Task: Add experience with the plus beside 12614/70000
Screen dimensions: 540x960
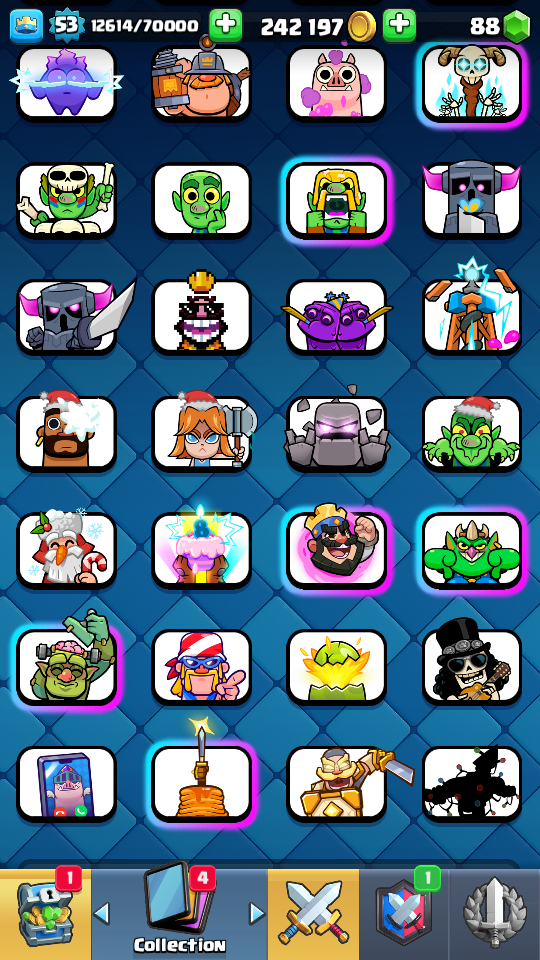Action: (225, 26)
